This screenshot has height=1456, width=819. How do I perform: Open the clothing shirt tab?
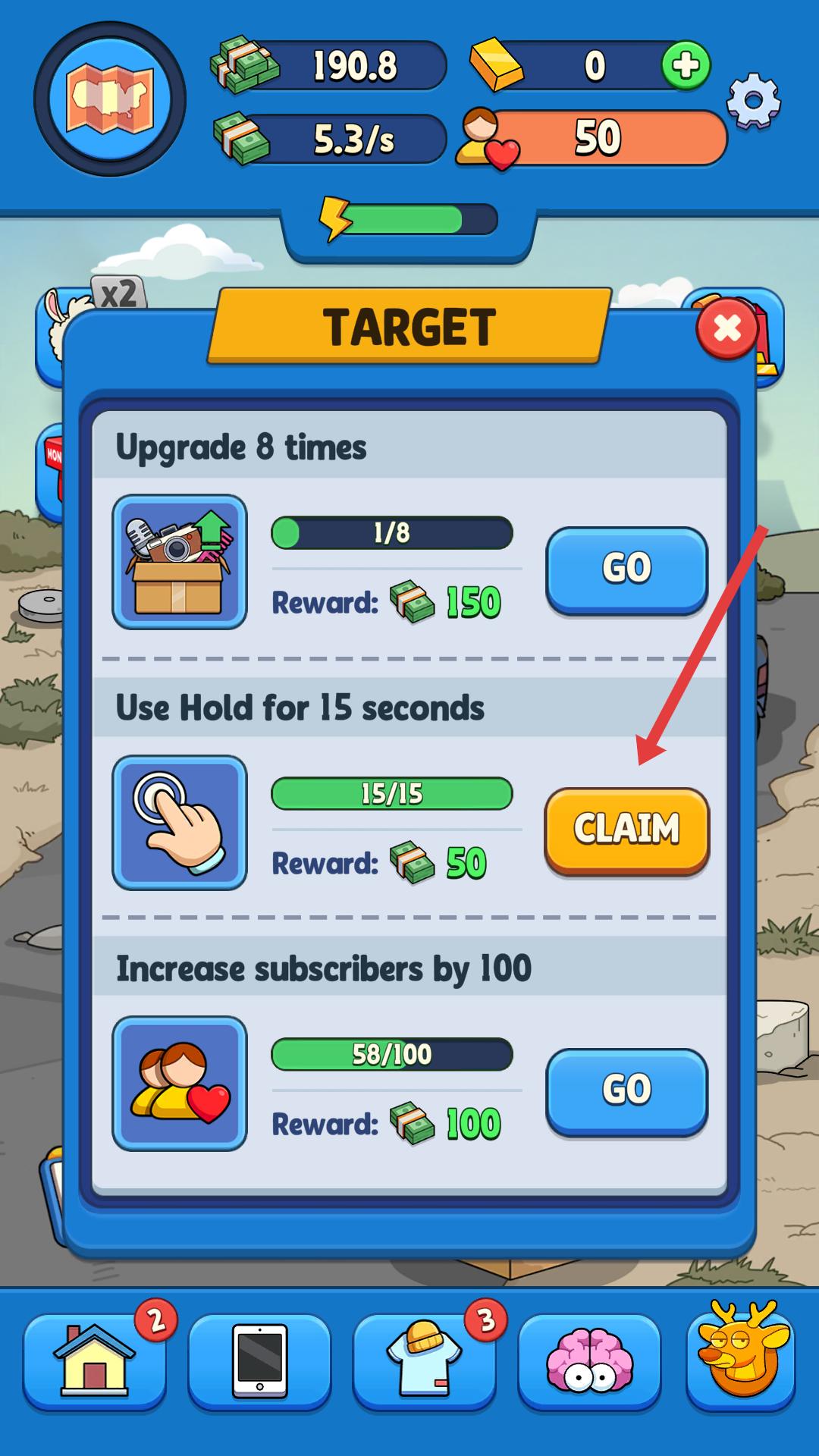[x=423, y=1361]
